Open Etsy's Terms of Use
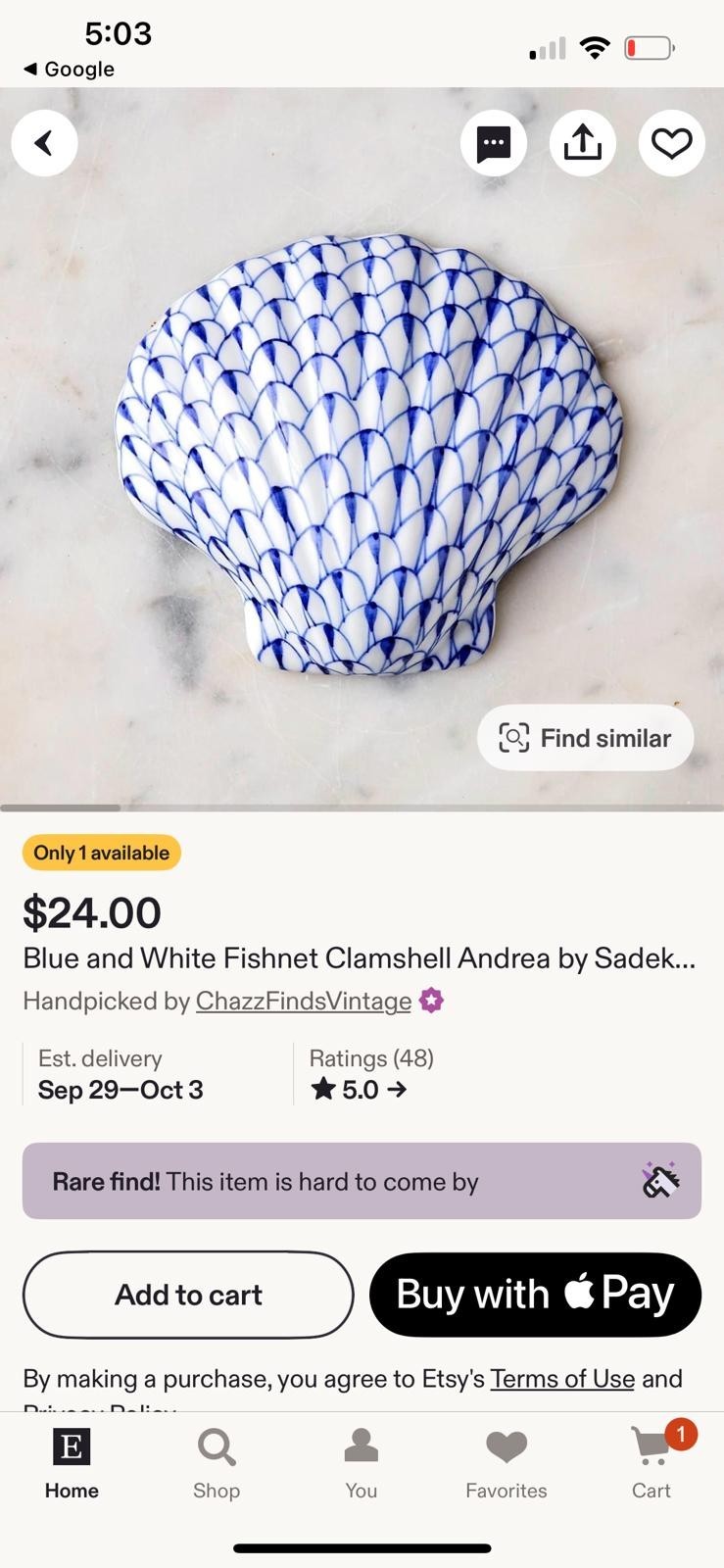Viewport: 724px width, 1568px height. pyautogui.click(x=562, y=1379)
